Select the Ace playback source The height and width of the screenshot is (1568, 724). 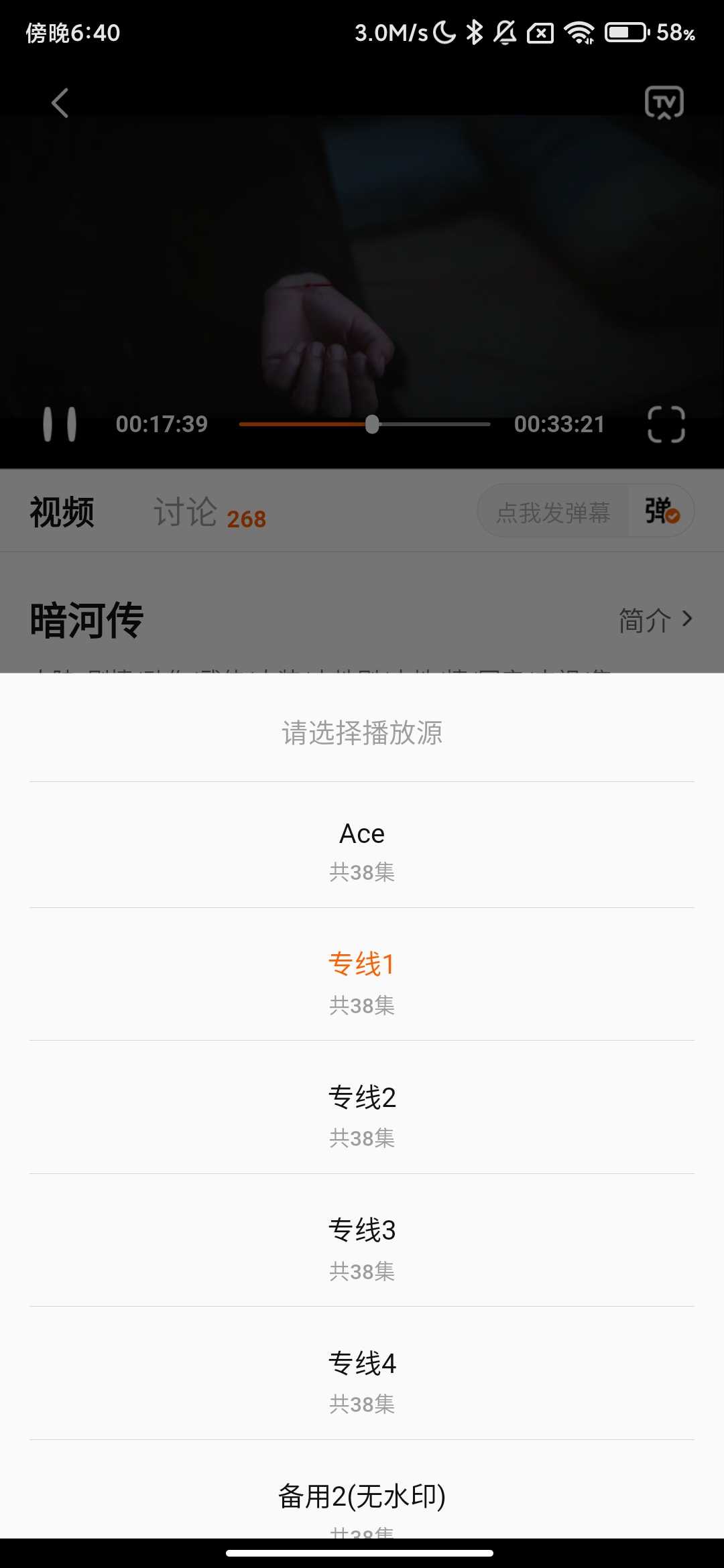(362, 833)
